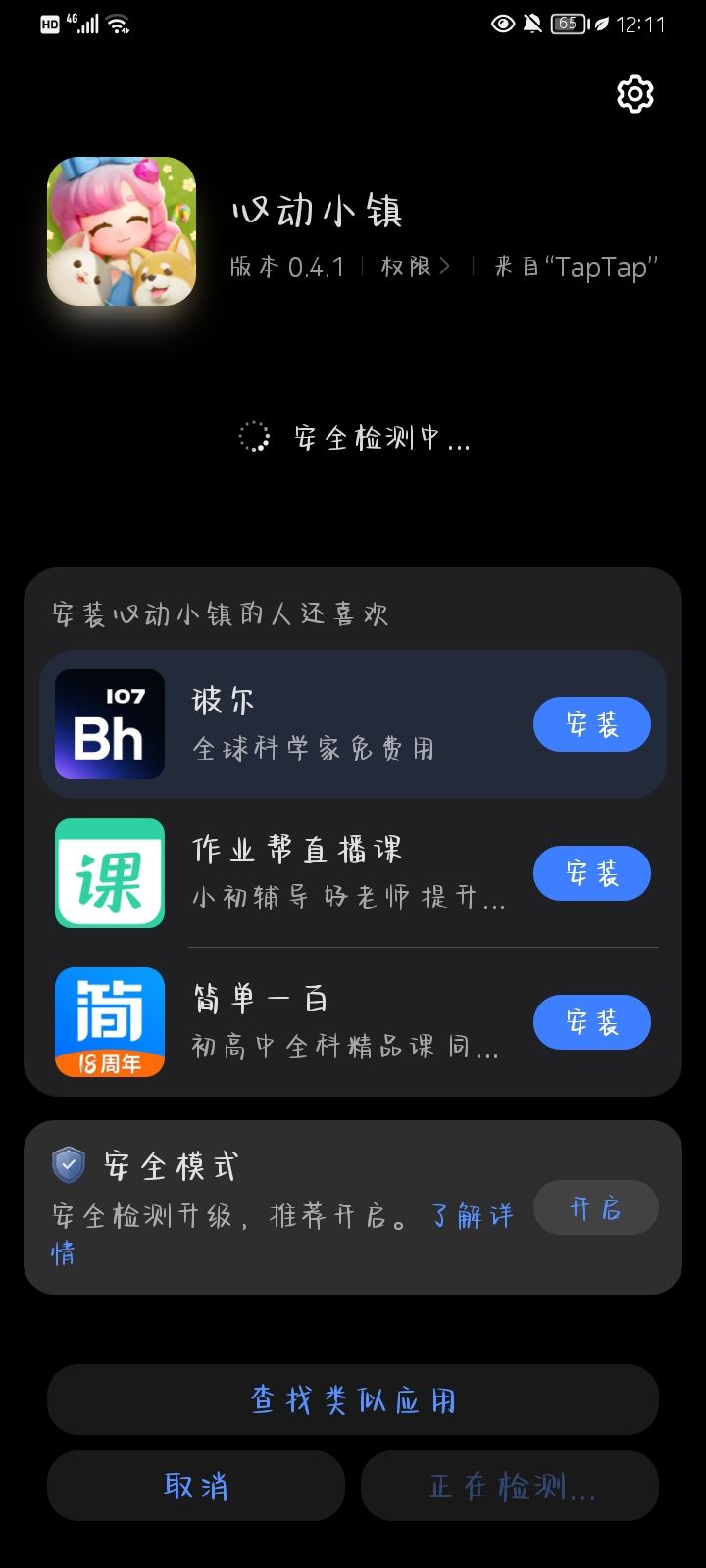View the 权限 permissions for 心动小镇
Viewport: 706px width, 1568px height.
[x=416, y=267]
